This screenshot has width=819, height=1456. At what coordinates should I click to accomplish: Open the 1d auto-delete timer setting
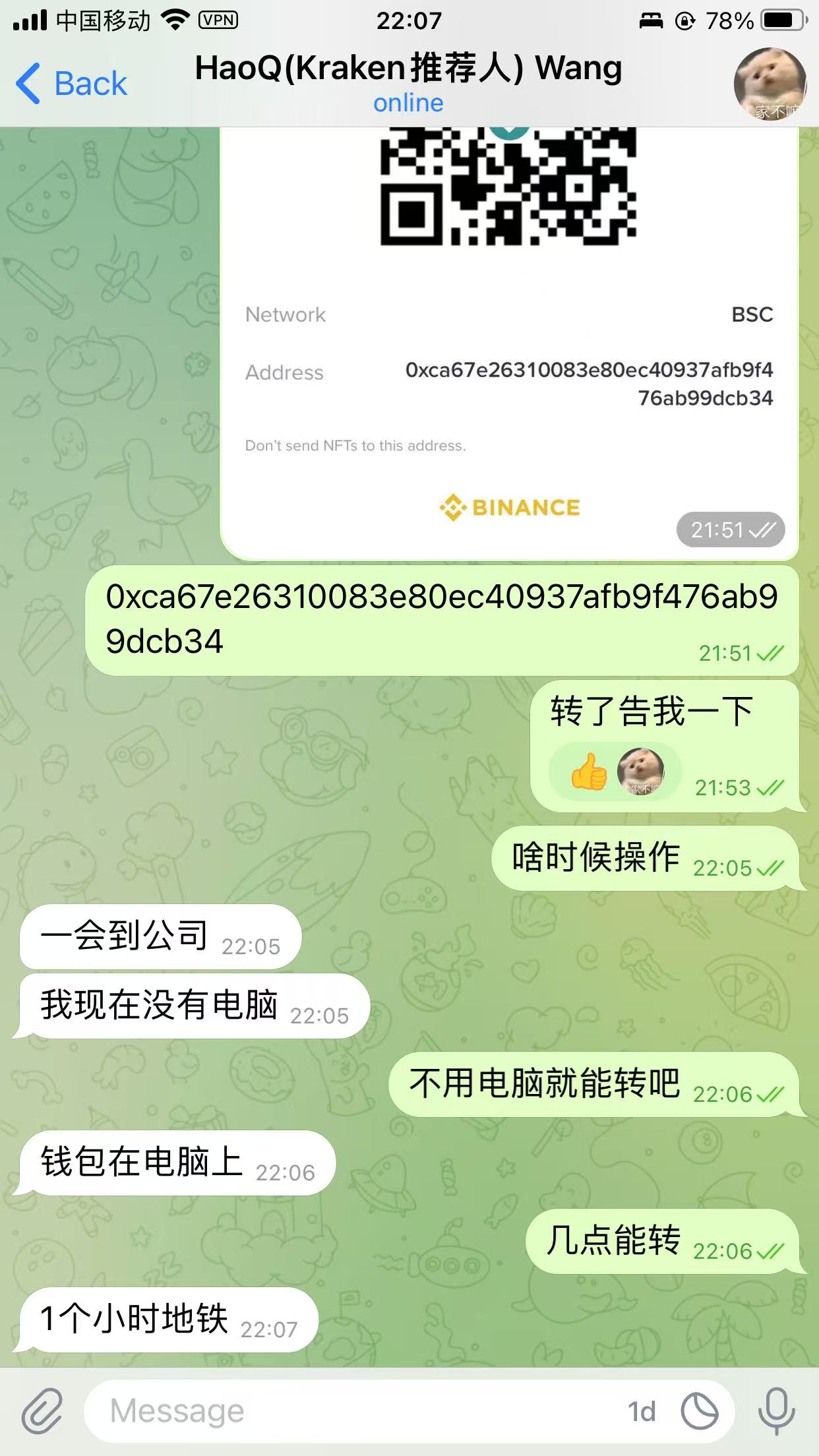pos(642,1412)
